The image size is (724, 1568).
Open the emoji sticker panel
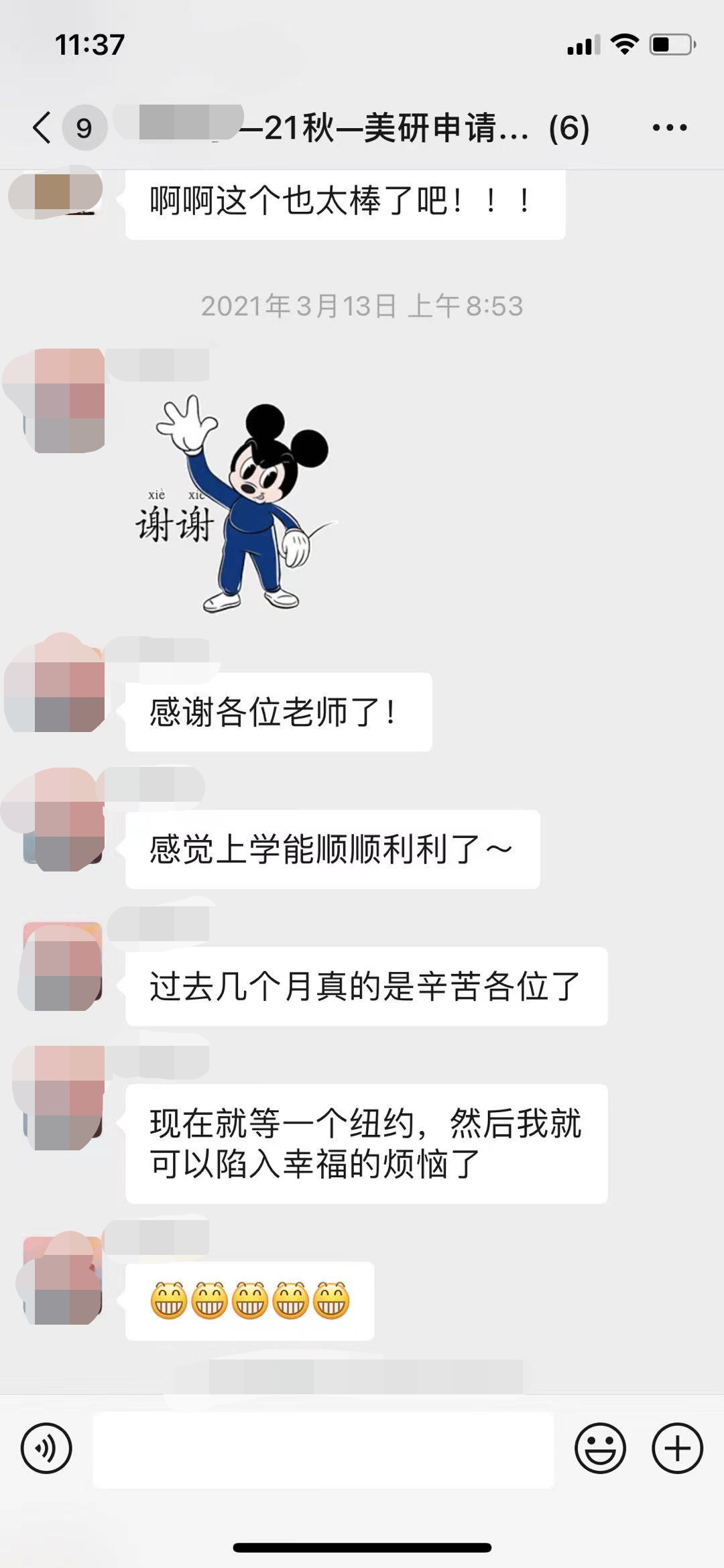(600, 1448)
